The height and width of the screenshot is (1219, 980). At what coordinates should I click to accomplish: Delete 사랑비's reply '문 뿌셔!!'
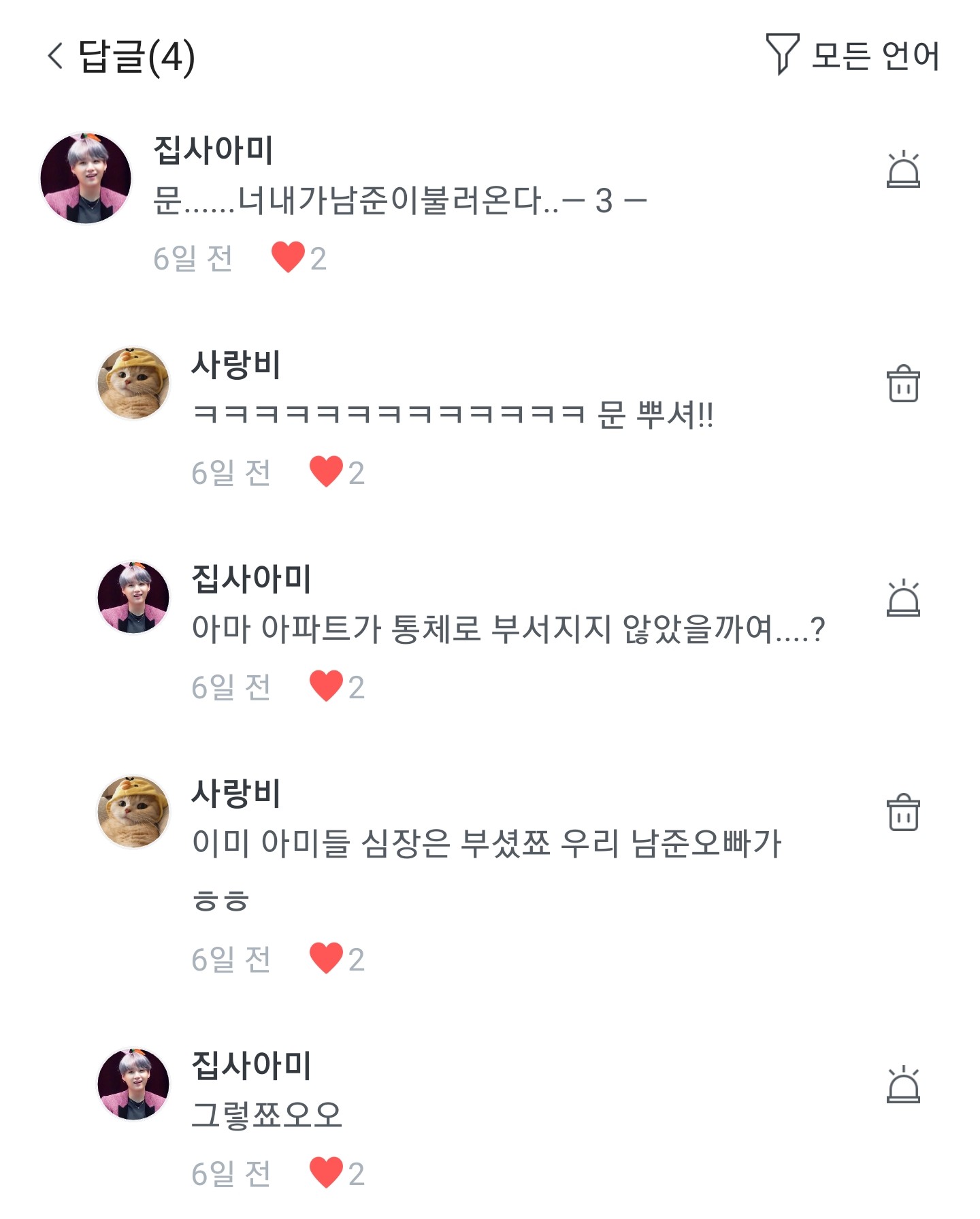click(x=903, y=384)
